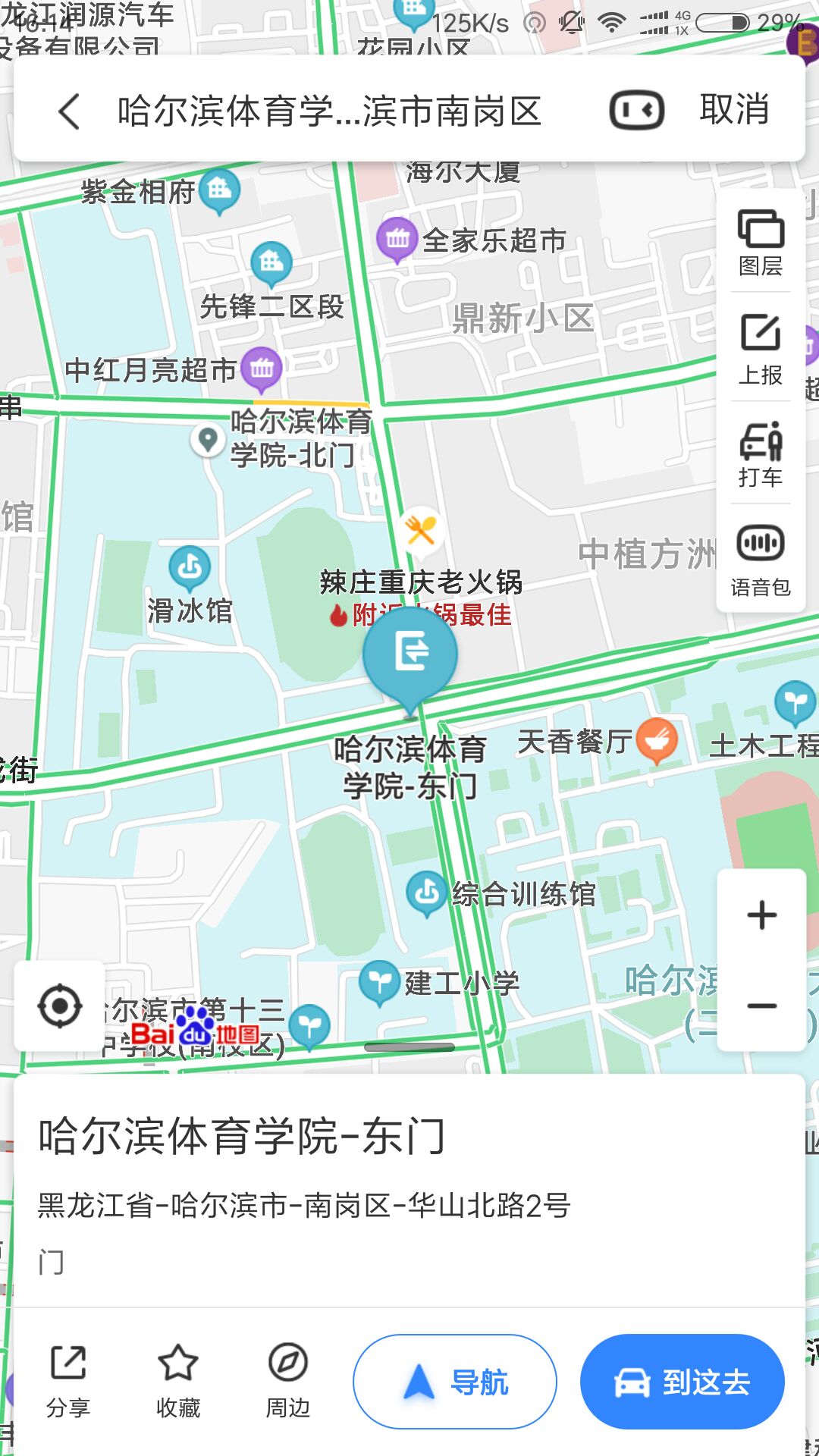Hail a ride with 打车
819x1456 pixels.
761,453
